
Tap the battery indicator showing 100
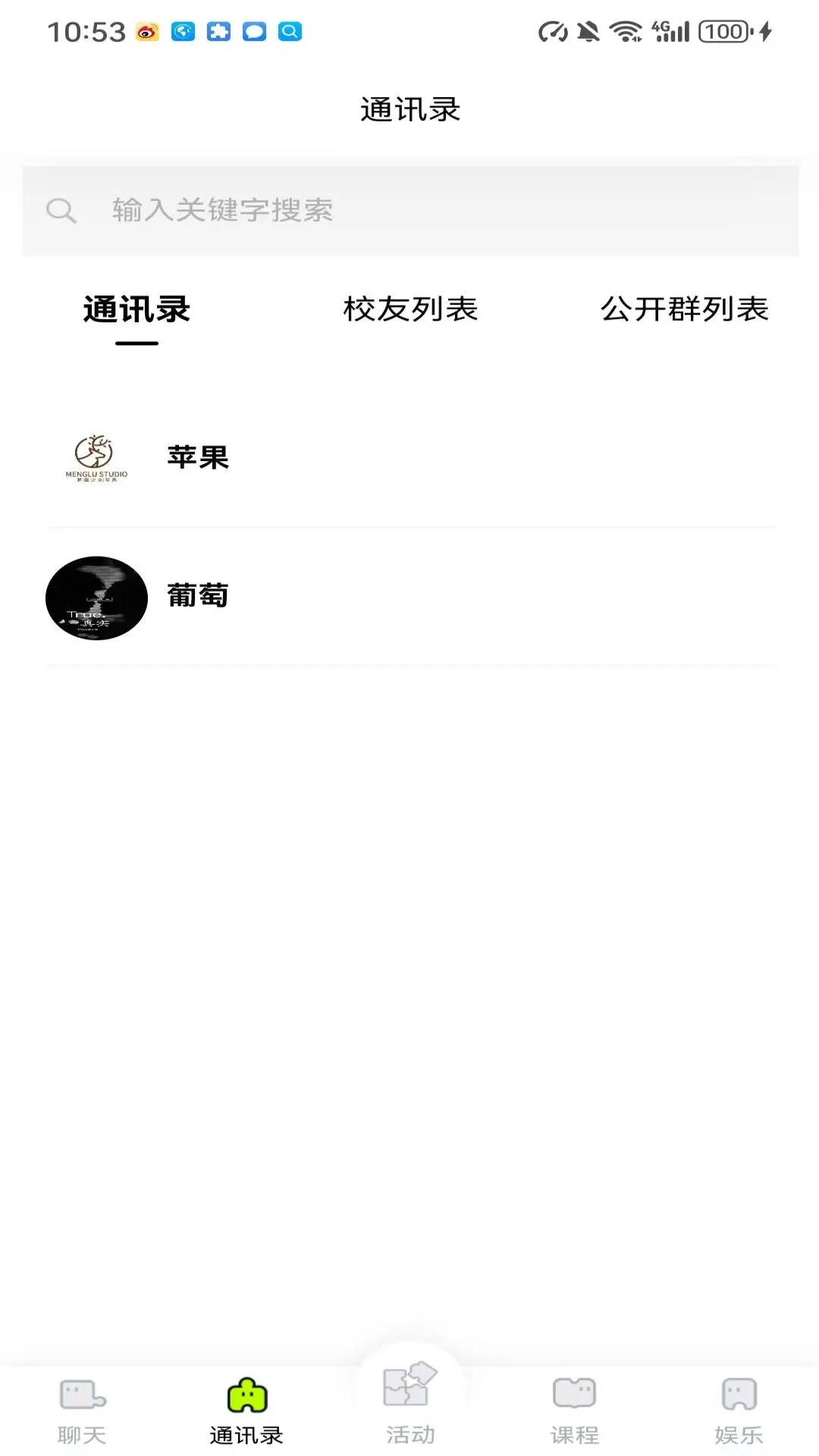click(x=721, y=32)
